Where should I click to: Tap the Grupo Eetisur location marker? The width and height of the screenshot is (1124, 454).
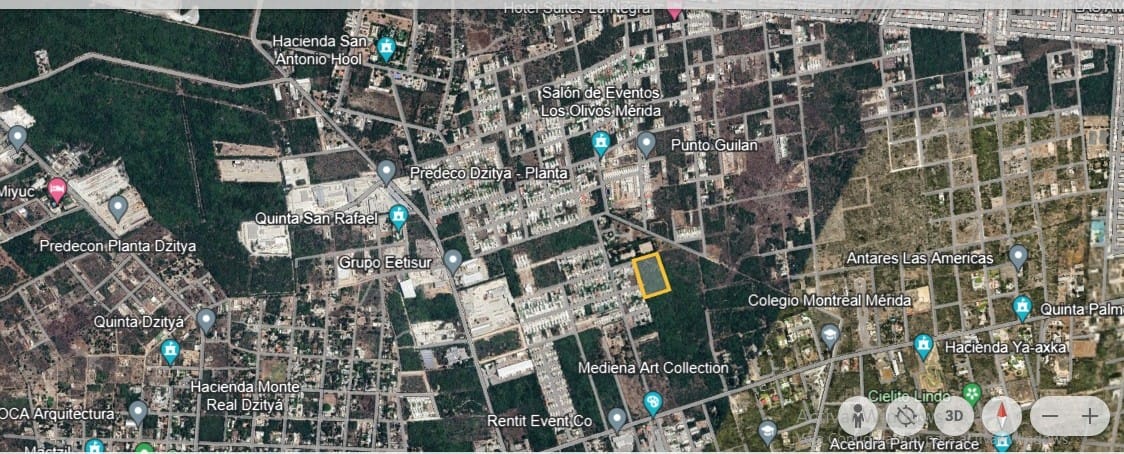coord(453,261)
